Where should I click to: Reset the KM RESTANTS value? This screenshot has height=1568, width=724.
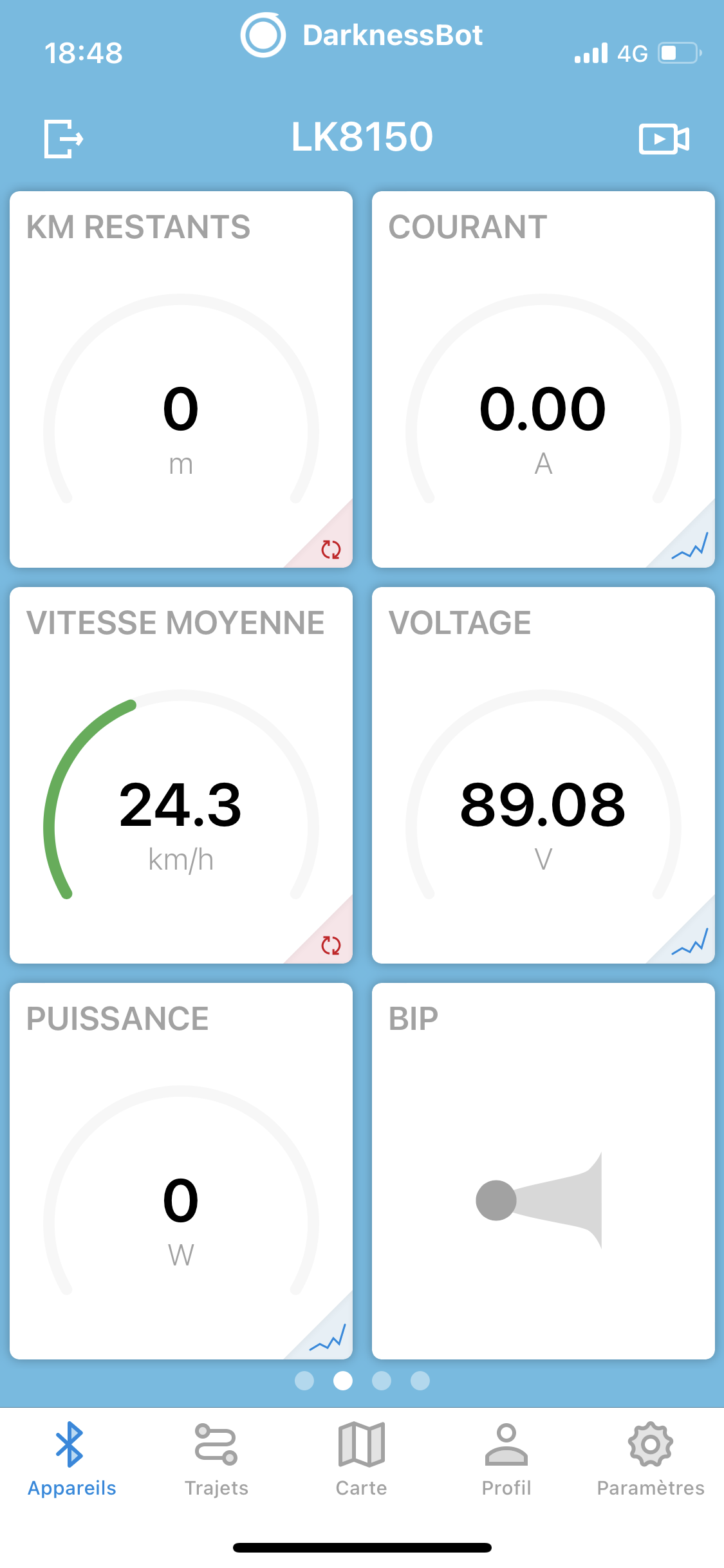point(331,549)
